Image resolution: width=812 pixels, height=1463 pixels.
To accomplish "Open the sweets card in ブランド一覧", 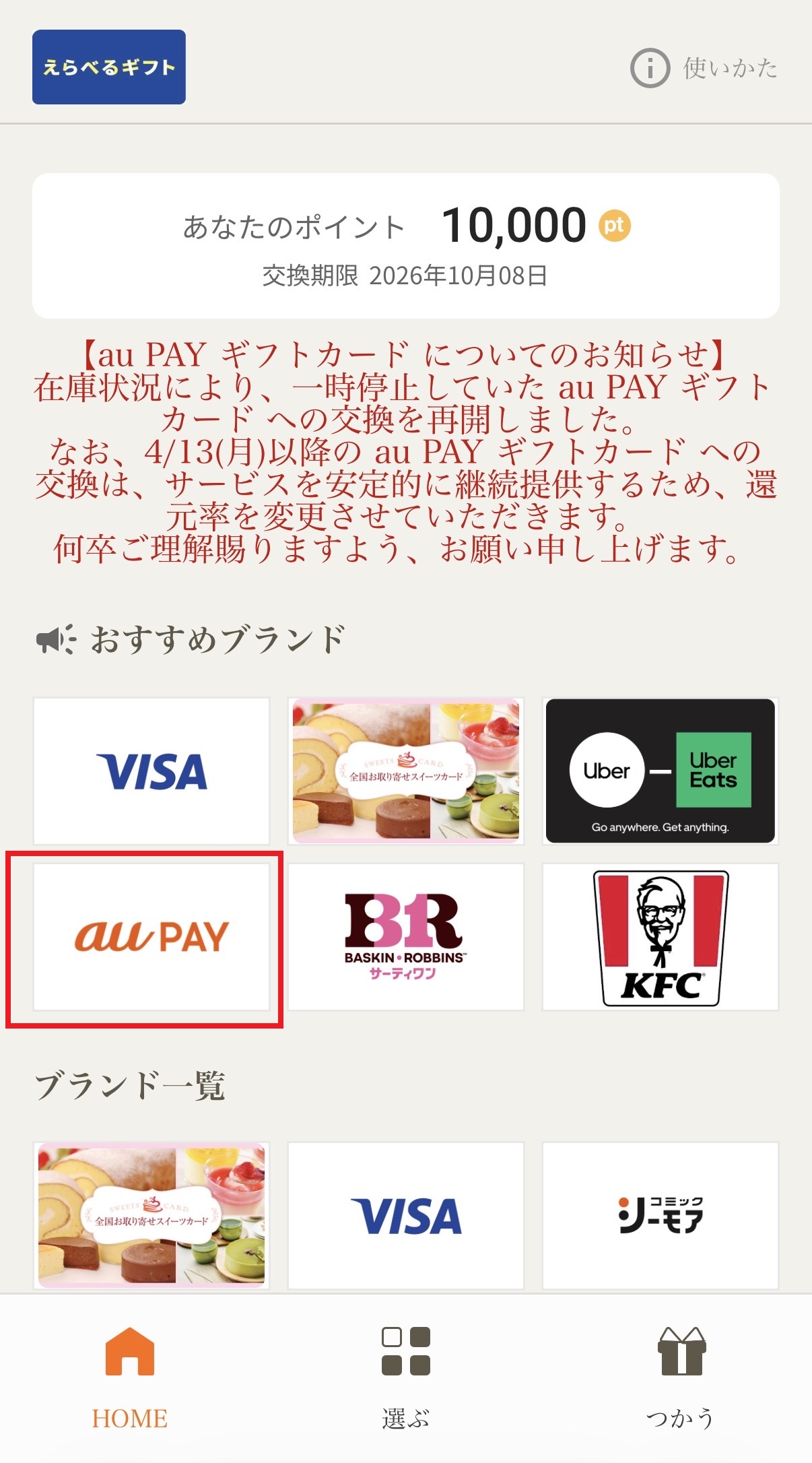I will pyautogui.click(x=151, y=1216).
